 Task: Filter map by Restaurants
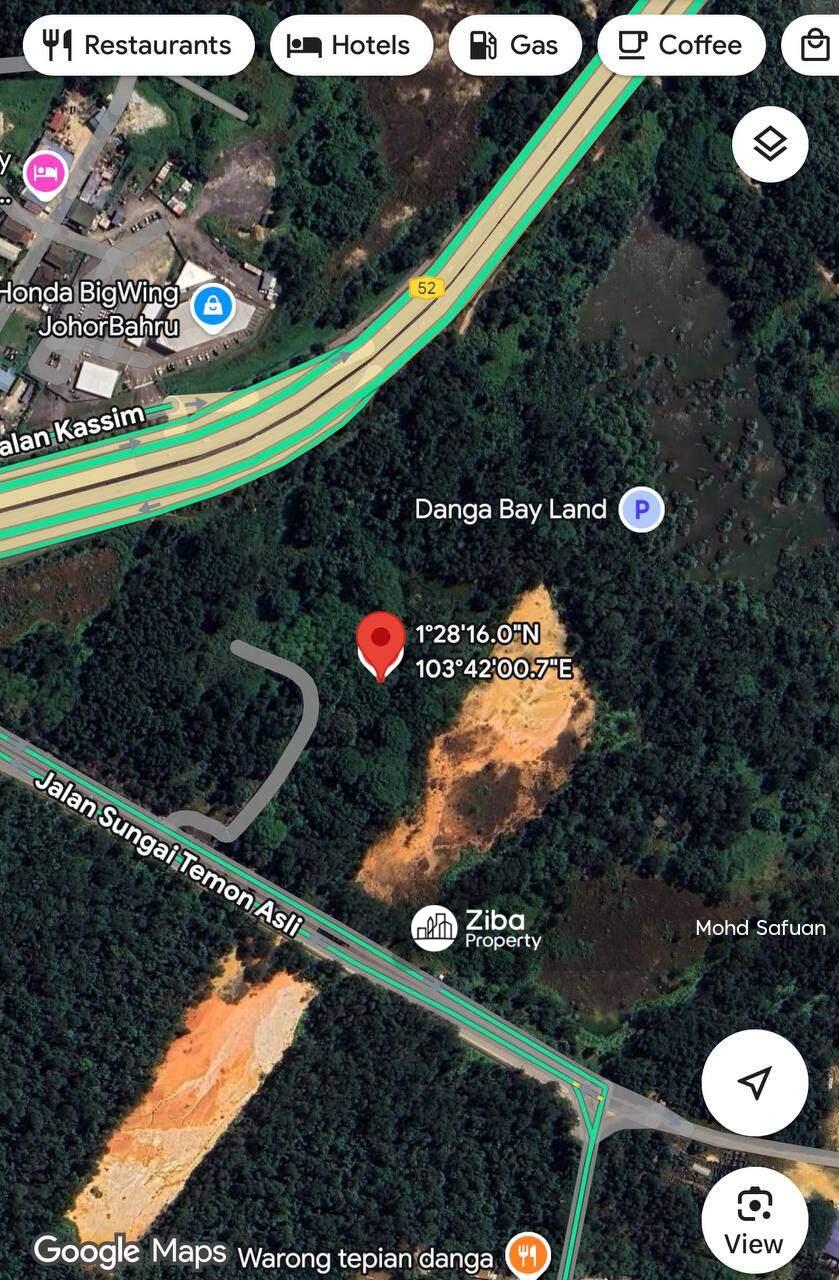(138, 45)
